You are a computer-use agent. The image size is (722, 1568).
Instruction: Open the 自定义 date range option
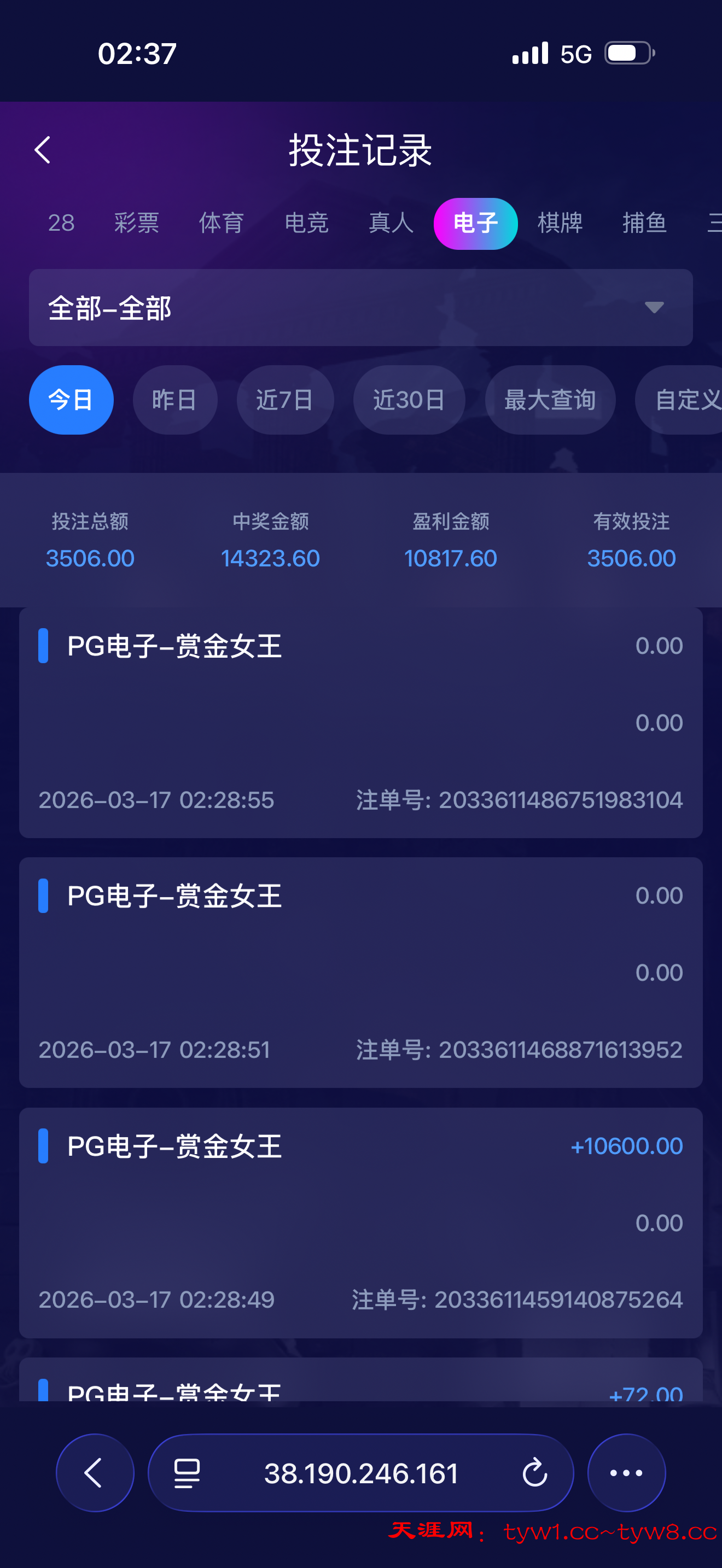(x=683, y=400)
